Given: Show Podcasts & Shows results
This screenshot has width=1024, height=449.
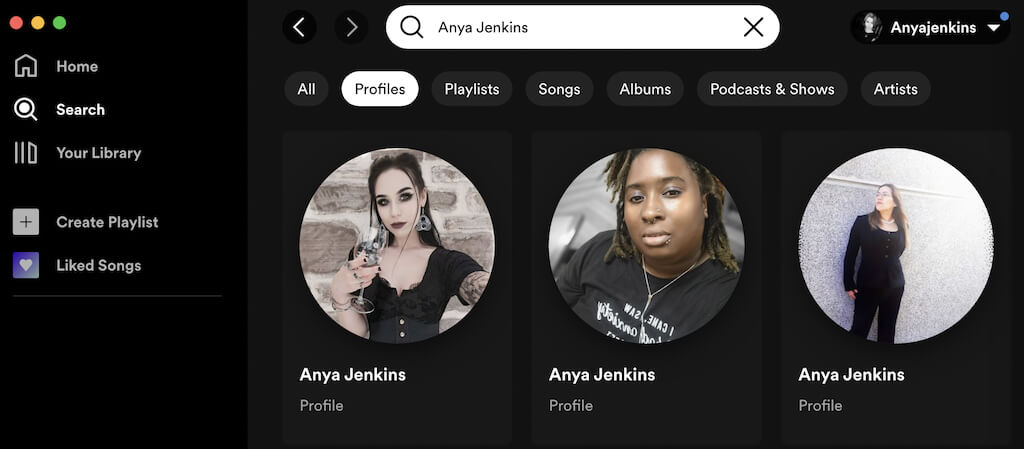Looking at the screenshot, I should click(x=772, y=89).
